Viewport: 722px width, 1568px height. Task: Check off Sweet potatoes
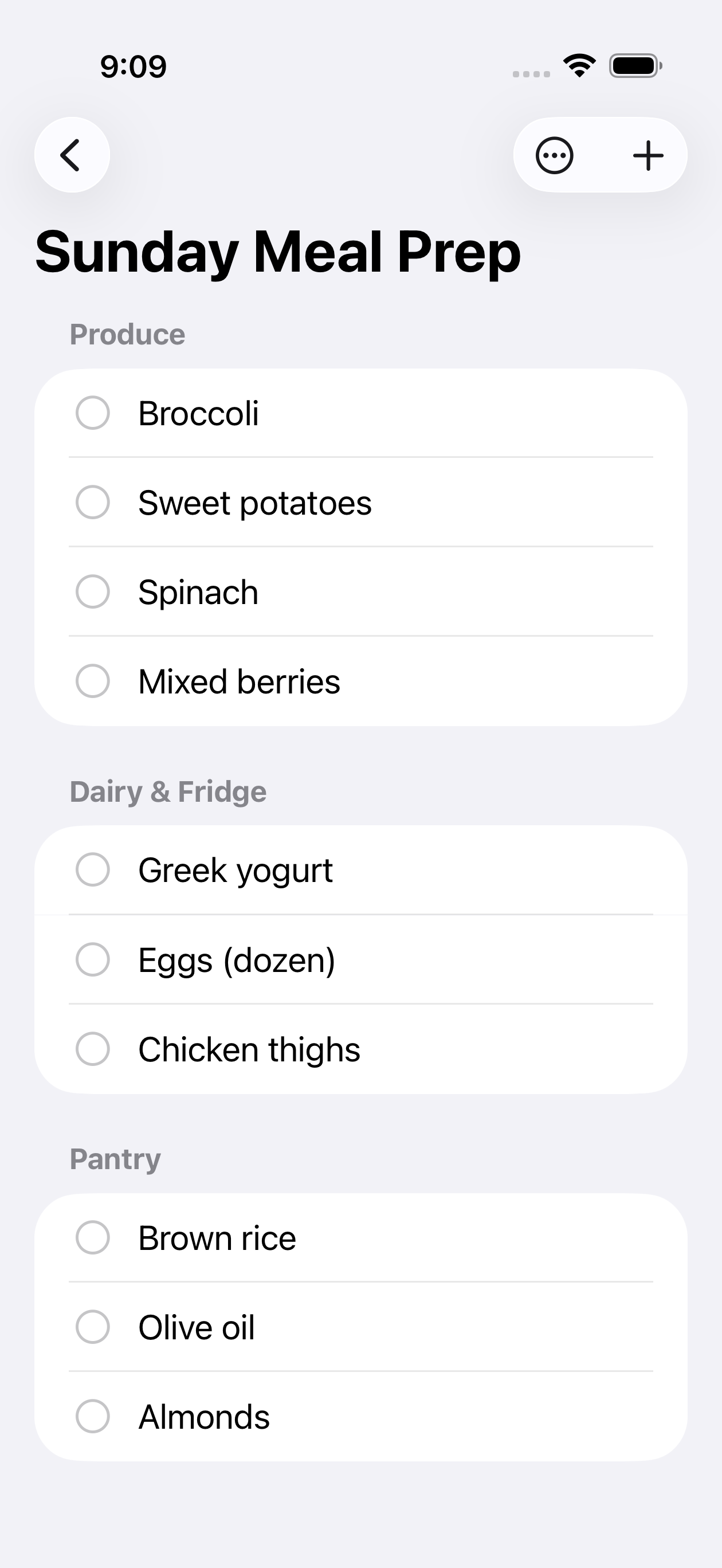(x=92, y=502)
